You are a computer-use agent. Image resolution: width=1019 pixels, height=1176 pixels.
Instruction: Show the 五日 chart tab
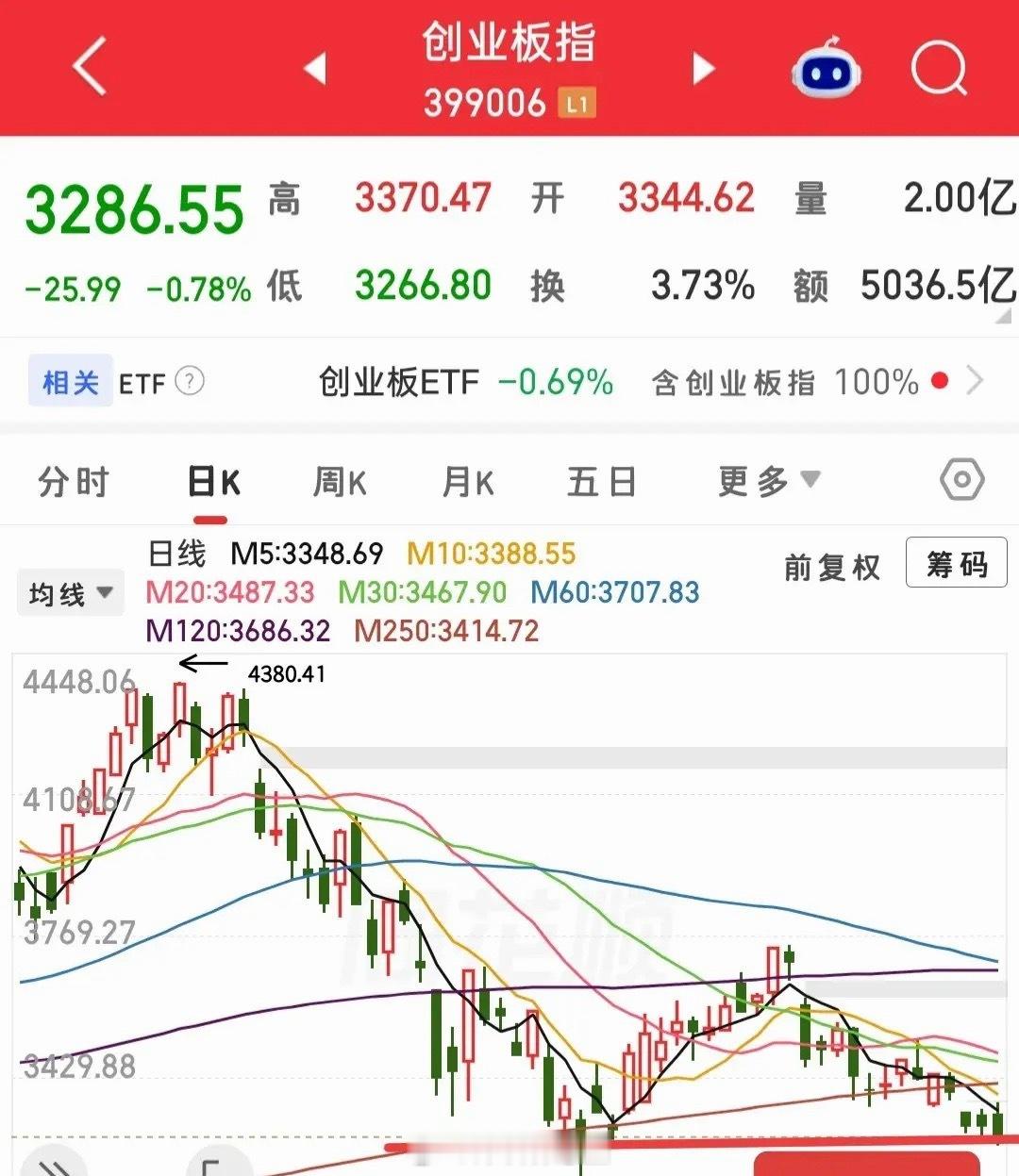[601, 482]
